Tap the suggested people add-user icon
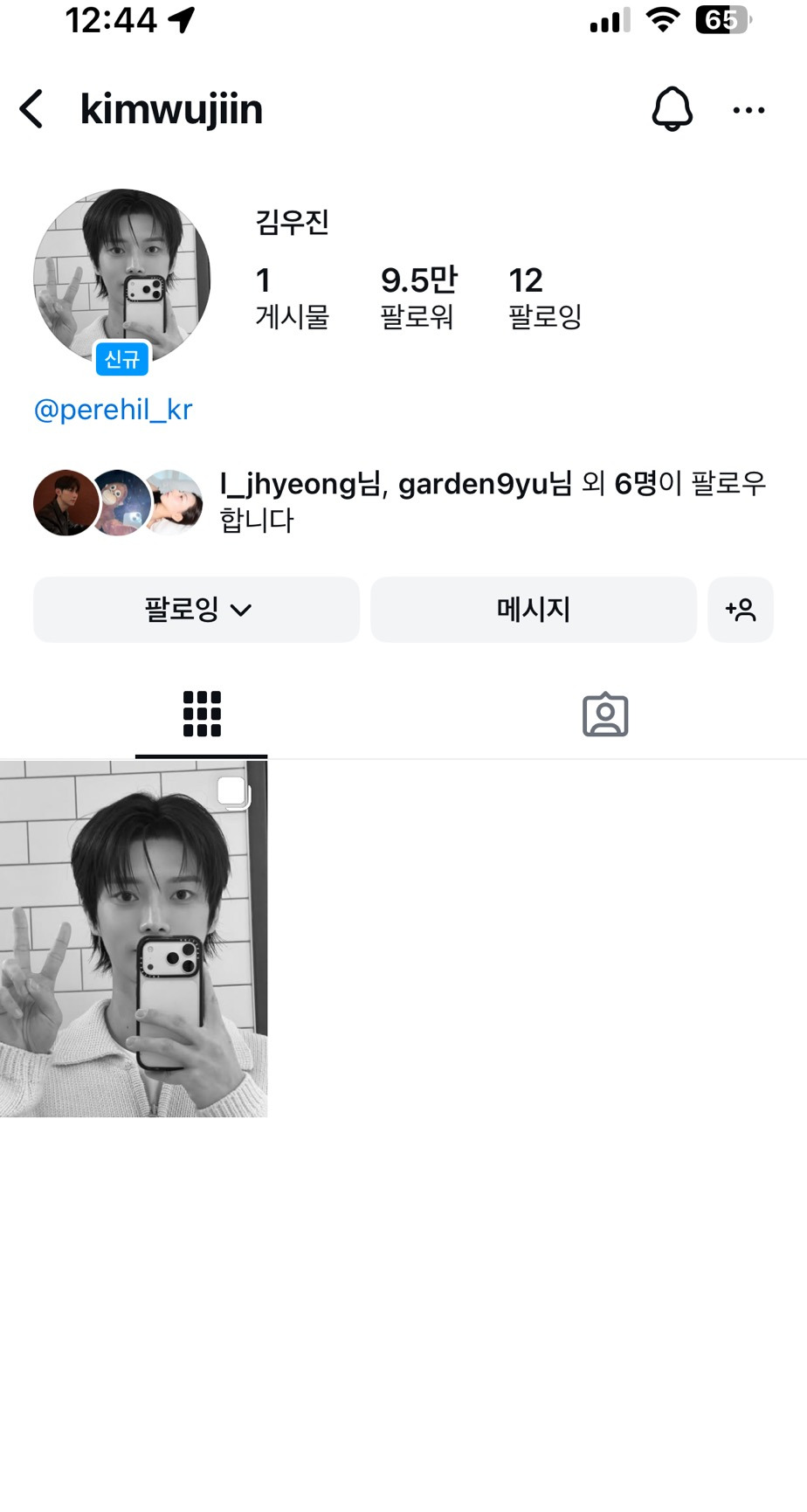This screenshot has width=807, height=1512. coord(741,610)
